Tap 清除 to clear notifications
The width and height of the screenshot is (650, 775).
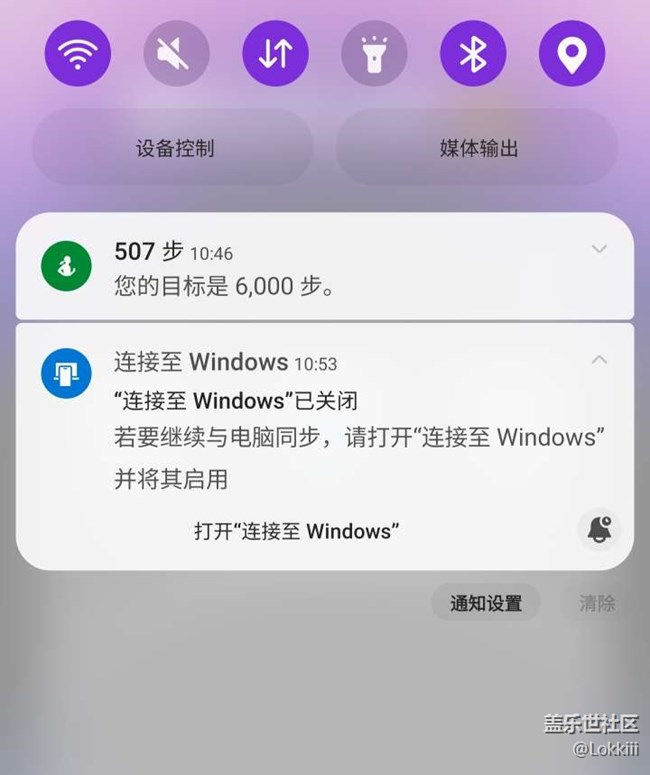[597, 603]
